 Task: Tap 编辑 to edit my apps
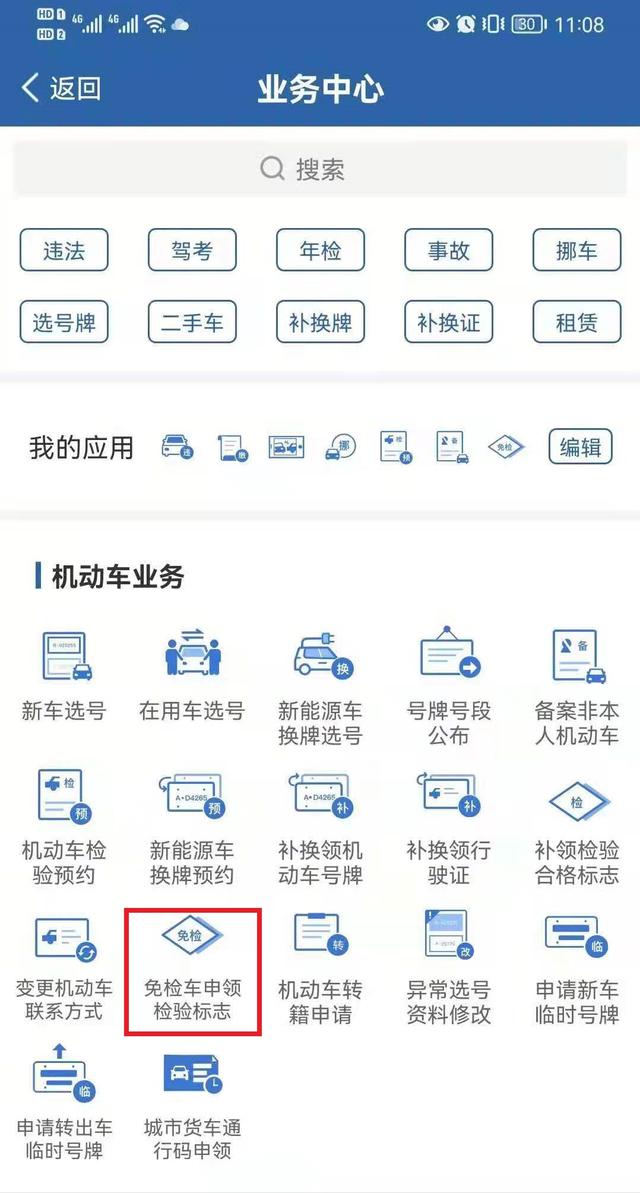coord(581,447)
